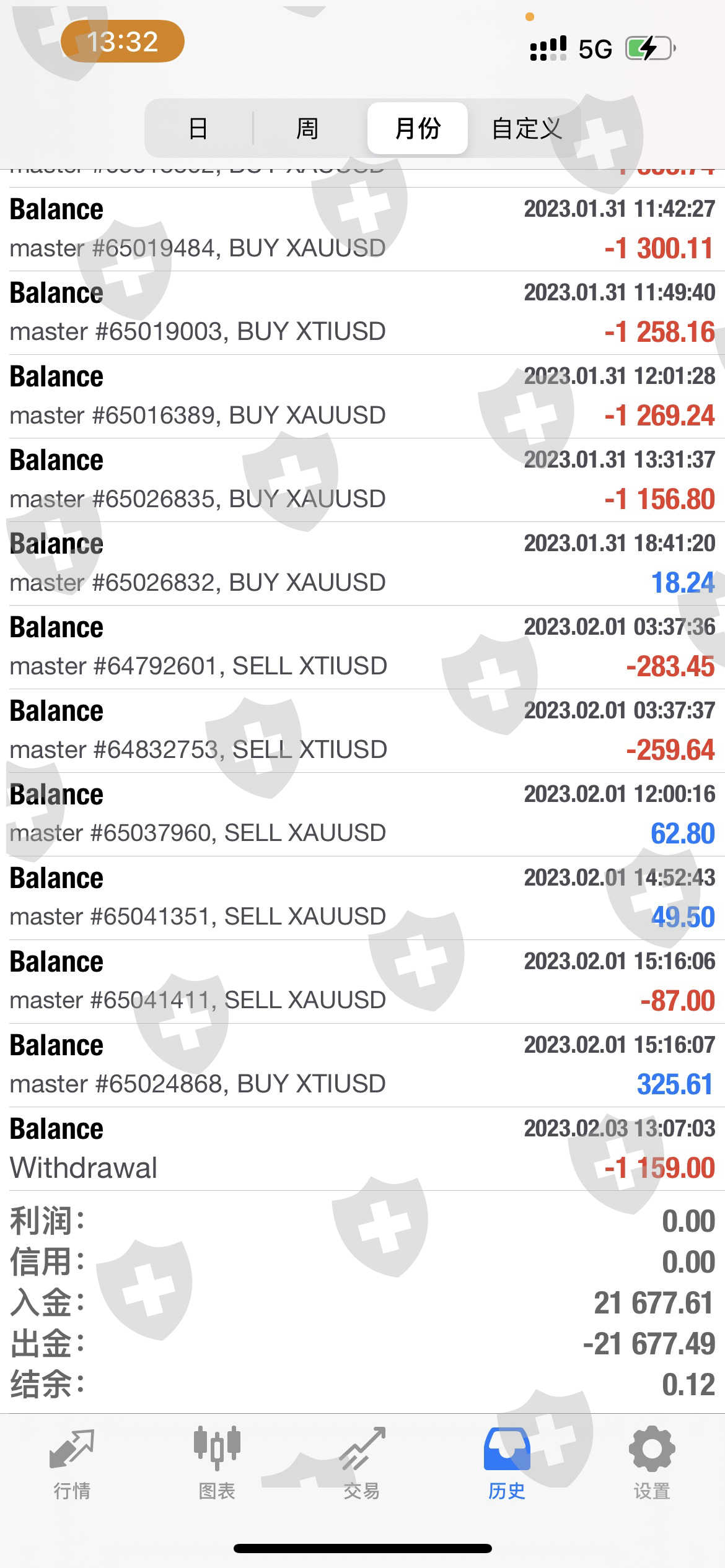Choose the 月份 period filter
Viewport: 725px width, 1568px height.
pyautogui.click(x=418, y=128)
